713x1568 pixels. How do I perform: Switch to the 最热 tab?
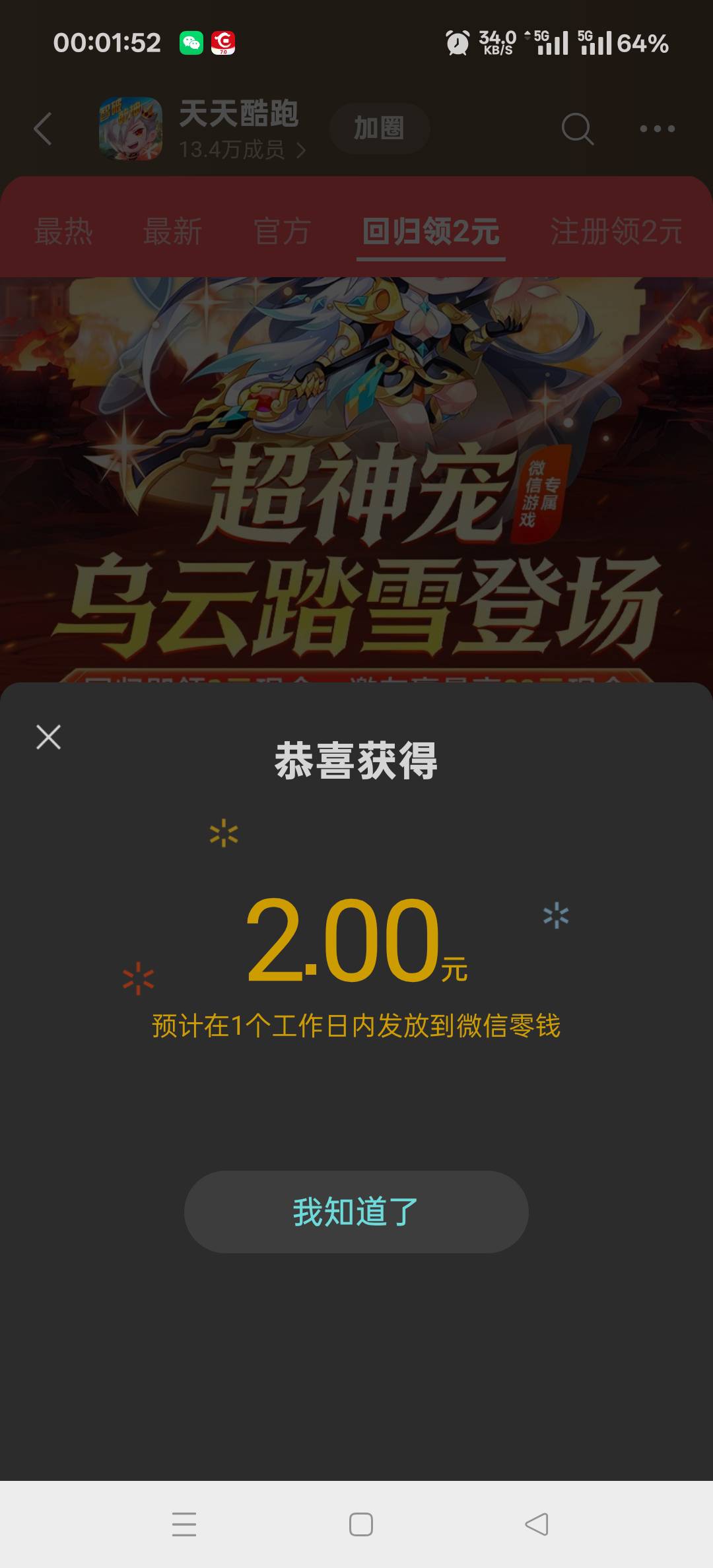pyautogui.click(x=63, y=232)
